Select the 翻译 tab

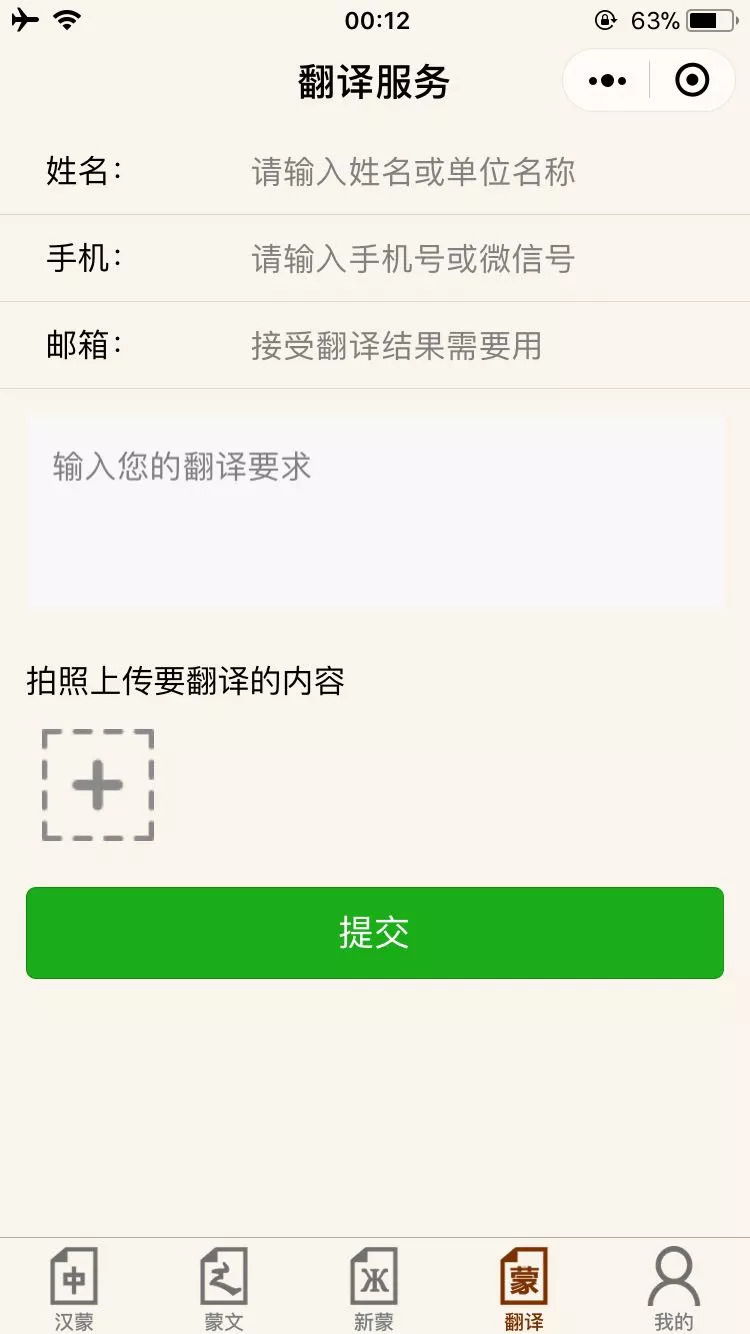524,1288
